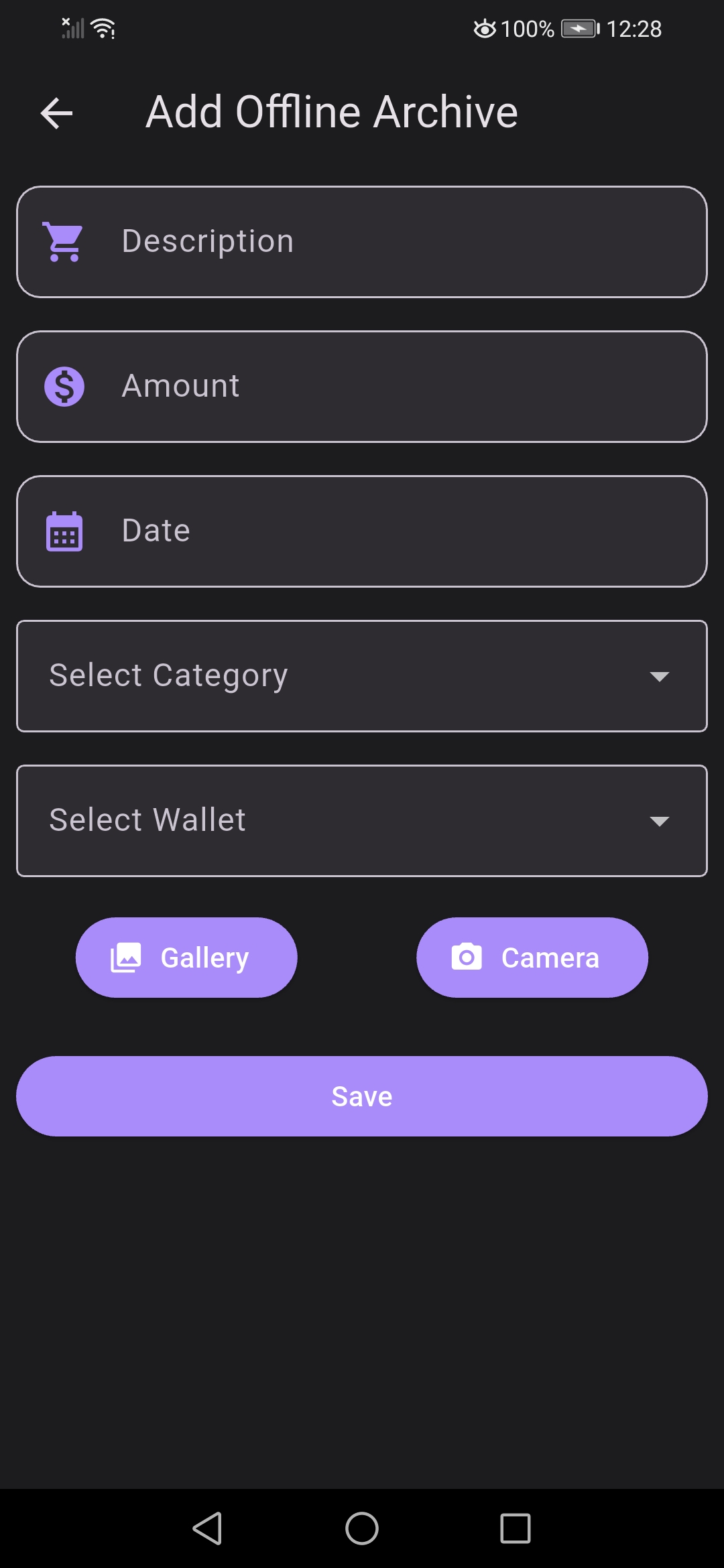Viewport: 724px width, 1568px height.
Task: Open the system recent apps view
Action: pyautogui.click(x=515, y=1528)
